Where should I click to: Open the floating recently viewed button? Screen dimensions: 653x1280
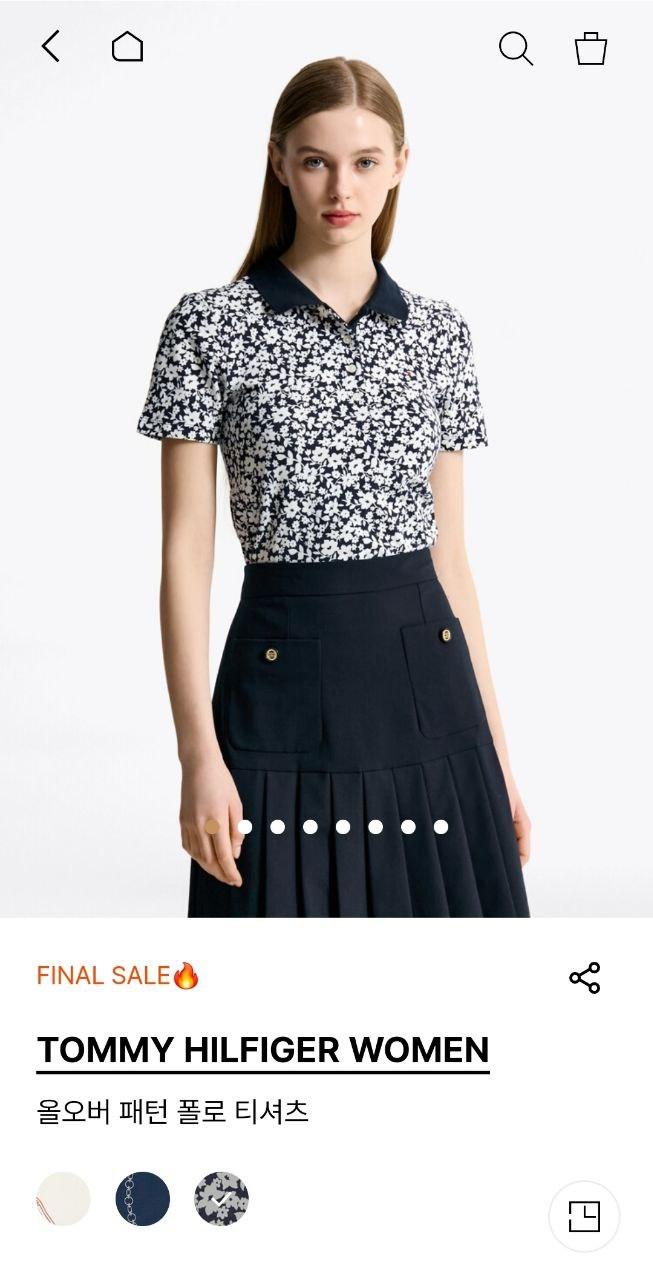point(584,1216)
